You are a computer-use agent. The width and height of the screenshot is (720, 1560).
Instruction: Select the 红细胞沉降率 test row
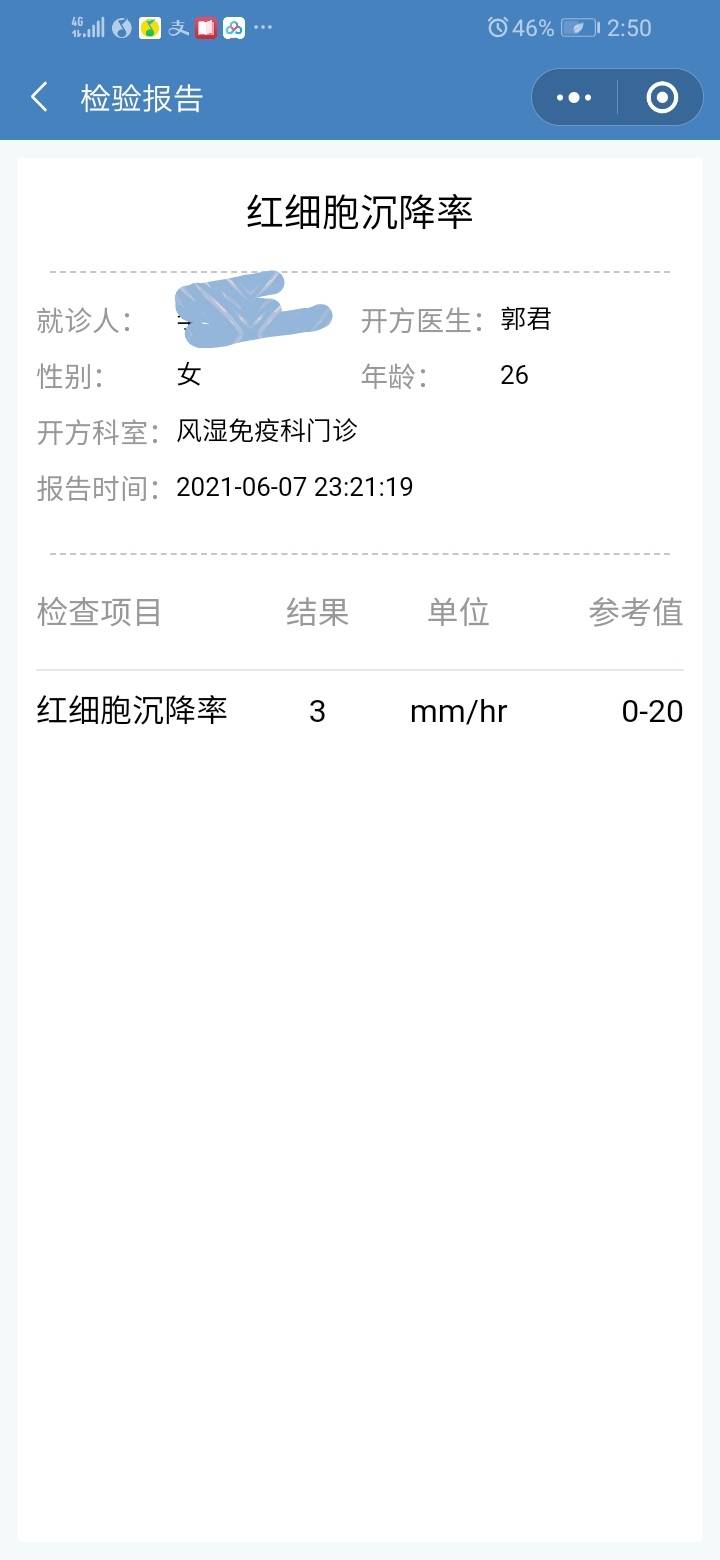pos(131,710)
